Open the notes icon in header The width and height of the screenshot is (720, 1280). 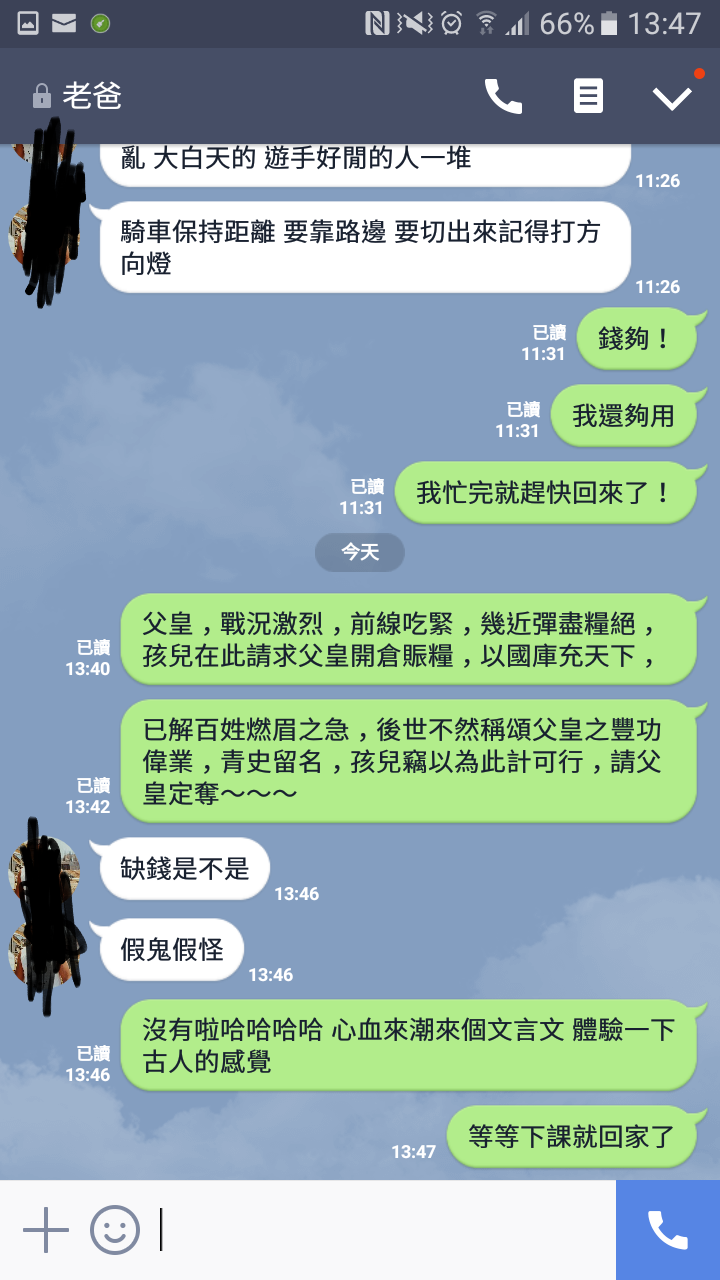(588, 96)
